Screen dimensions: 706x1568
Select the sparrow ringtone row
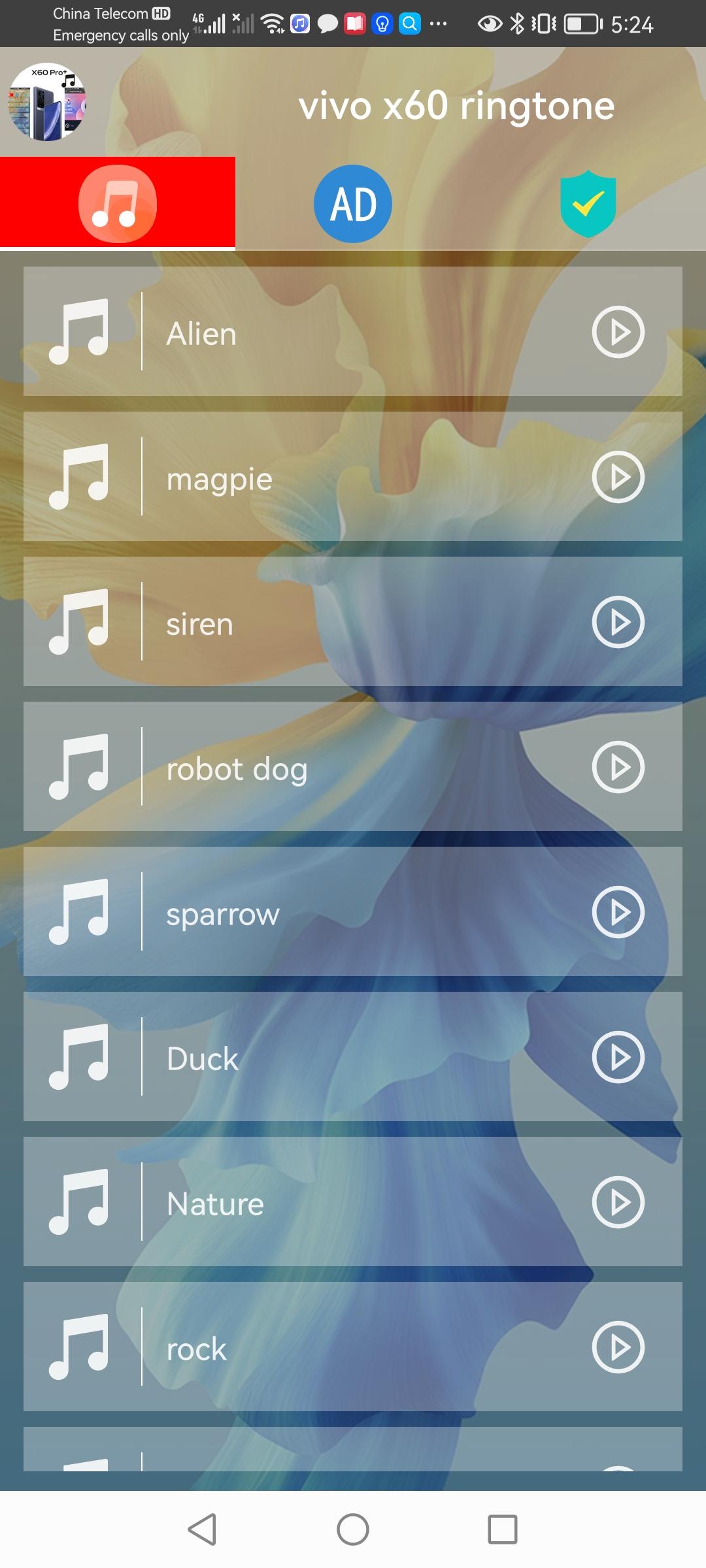(327, 912)
